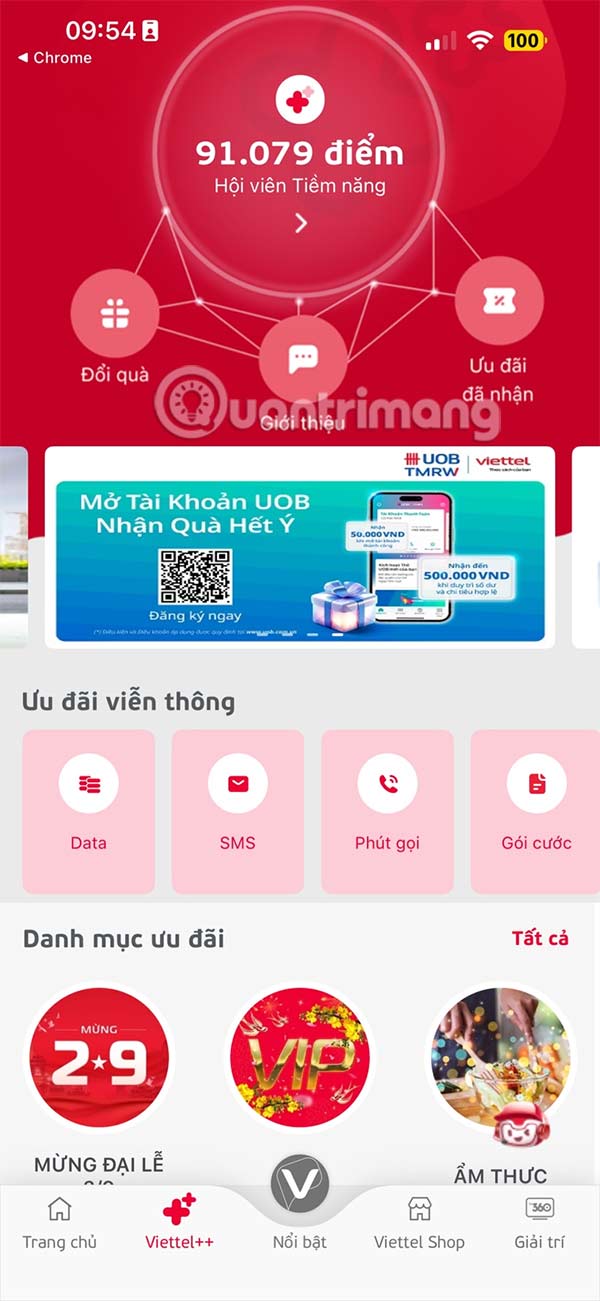Image resolution: width=600 pixels, height=1301 pixels.
Task: View Ưu đãi đã nhận vouchers
Action: [x=499, y=301]
